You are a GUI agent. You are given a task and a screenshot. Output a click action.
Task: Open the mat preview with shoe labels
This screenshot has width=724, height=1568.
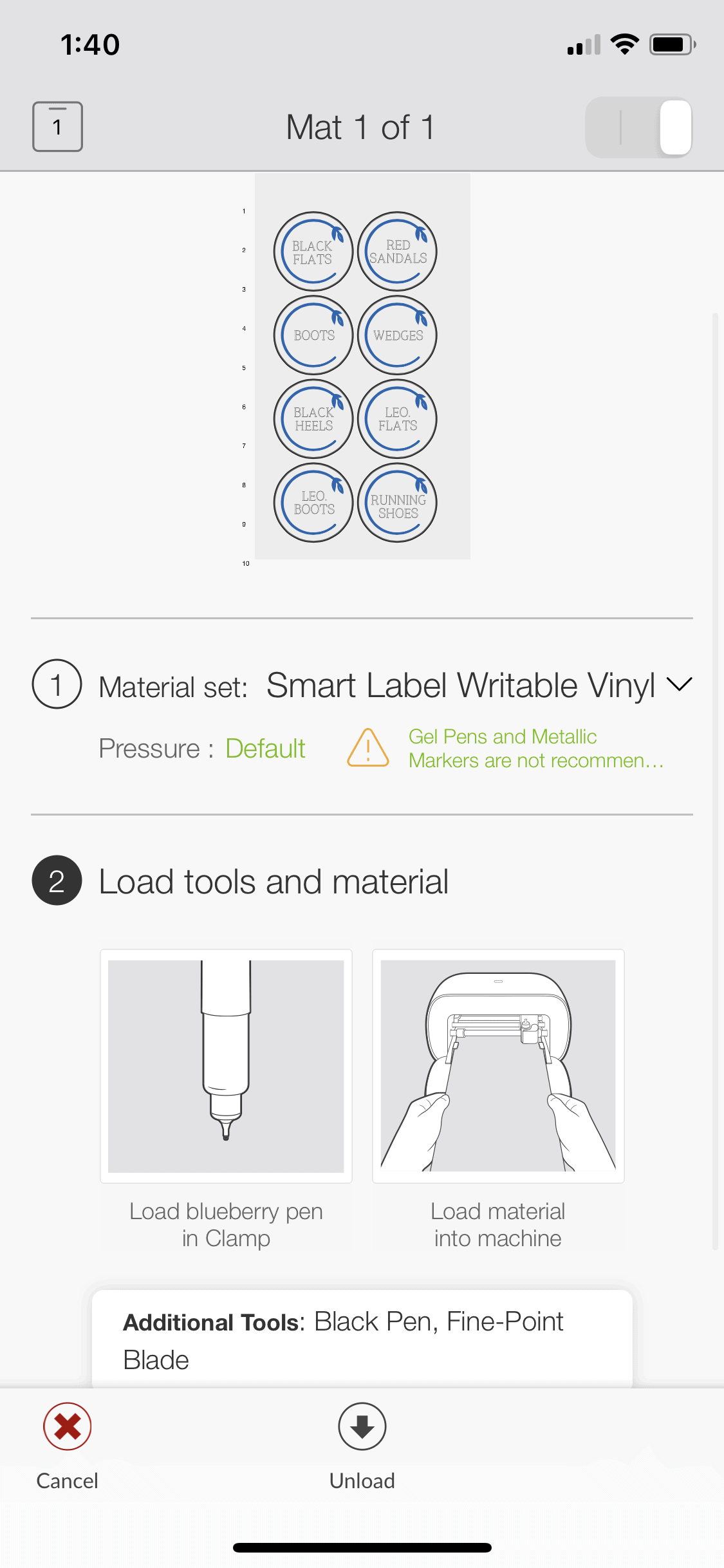(x=362, y=366)
